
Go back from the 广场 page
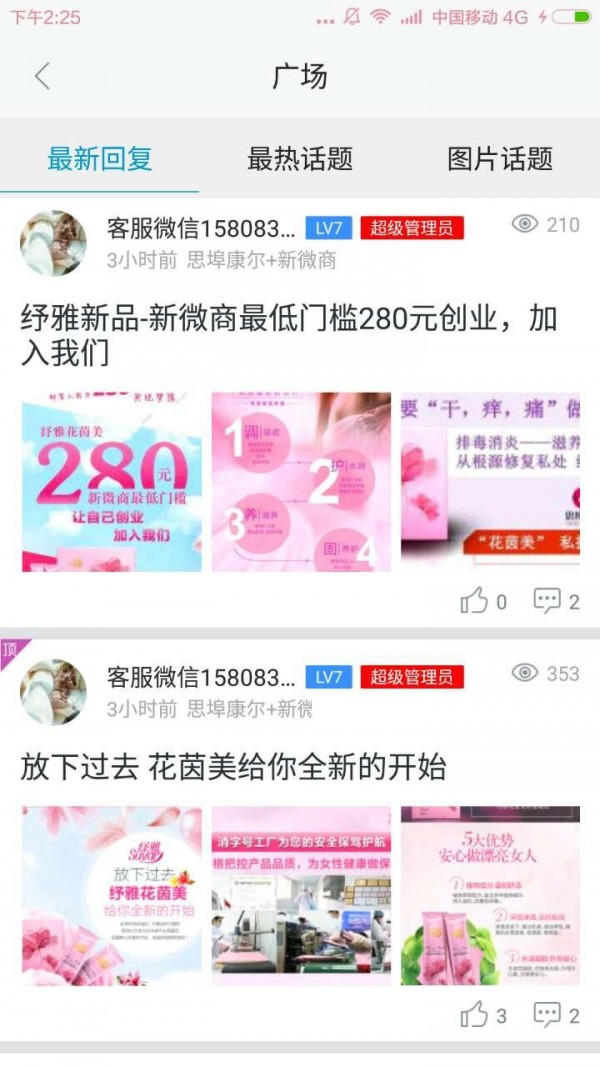[42, 76]
